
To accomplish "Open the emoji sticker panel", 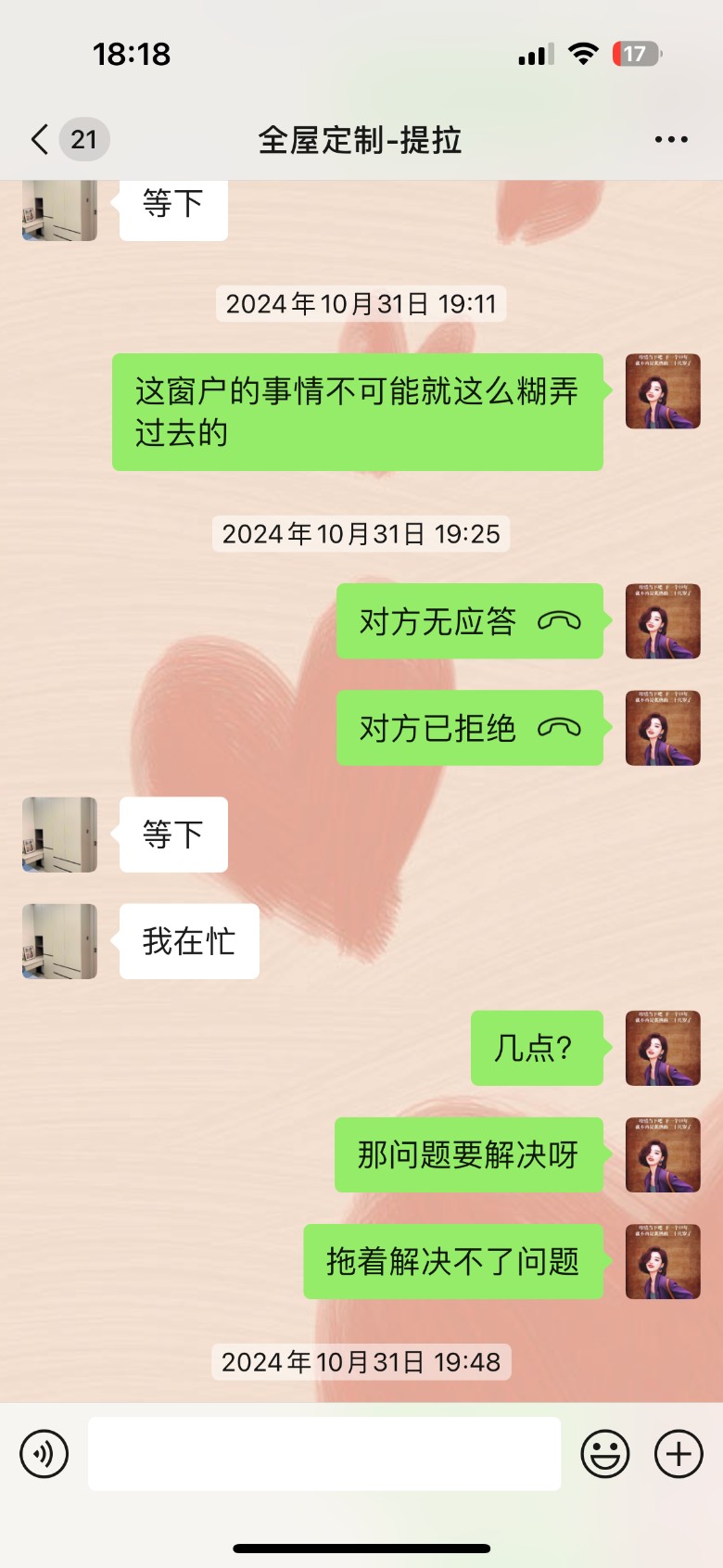I will tap(604, 1453).
